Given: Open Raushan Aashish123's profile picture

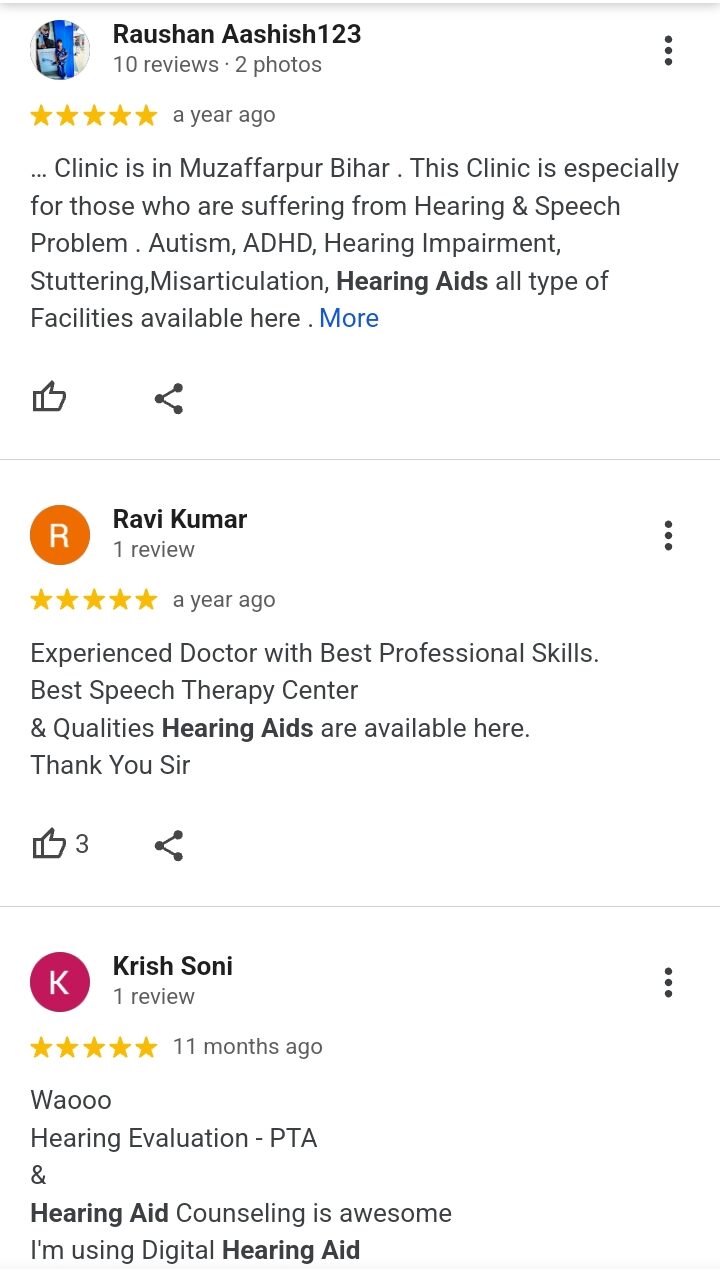Looking at the screenshot, I should [60, 50].
